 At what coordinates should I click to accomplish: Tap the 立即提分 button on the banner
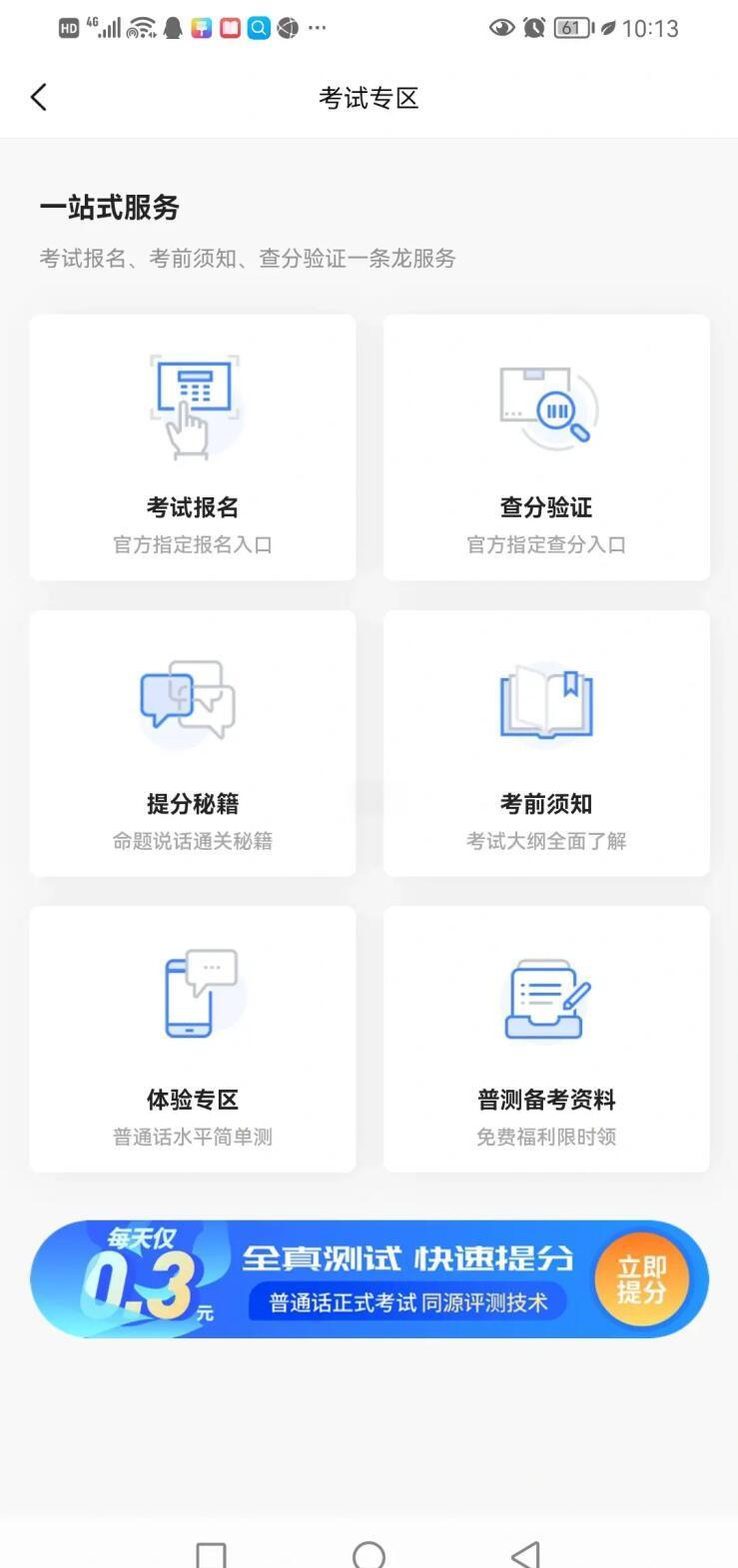pos(641,1279)
